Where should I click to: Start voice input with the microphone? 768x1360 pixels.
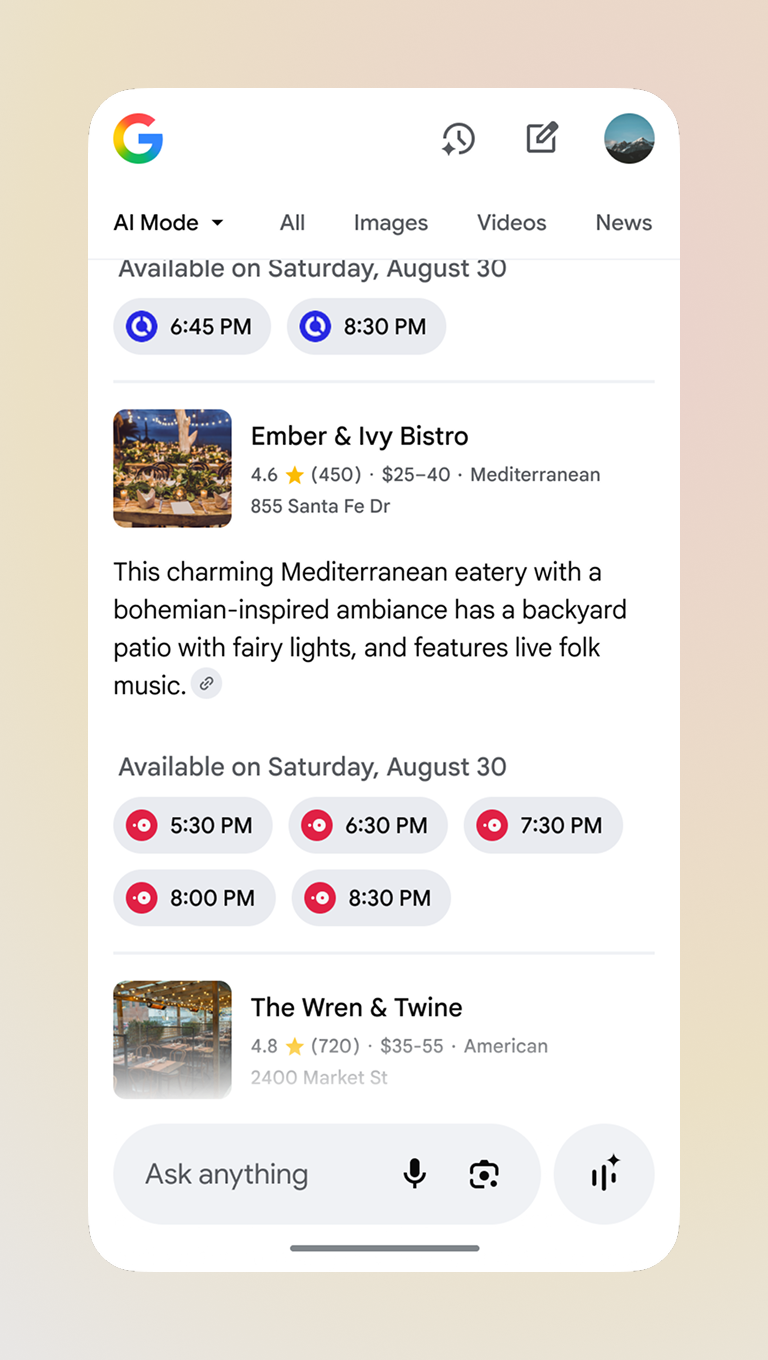pyautogui.click(x=414, y=1174)
